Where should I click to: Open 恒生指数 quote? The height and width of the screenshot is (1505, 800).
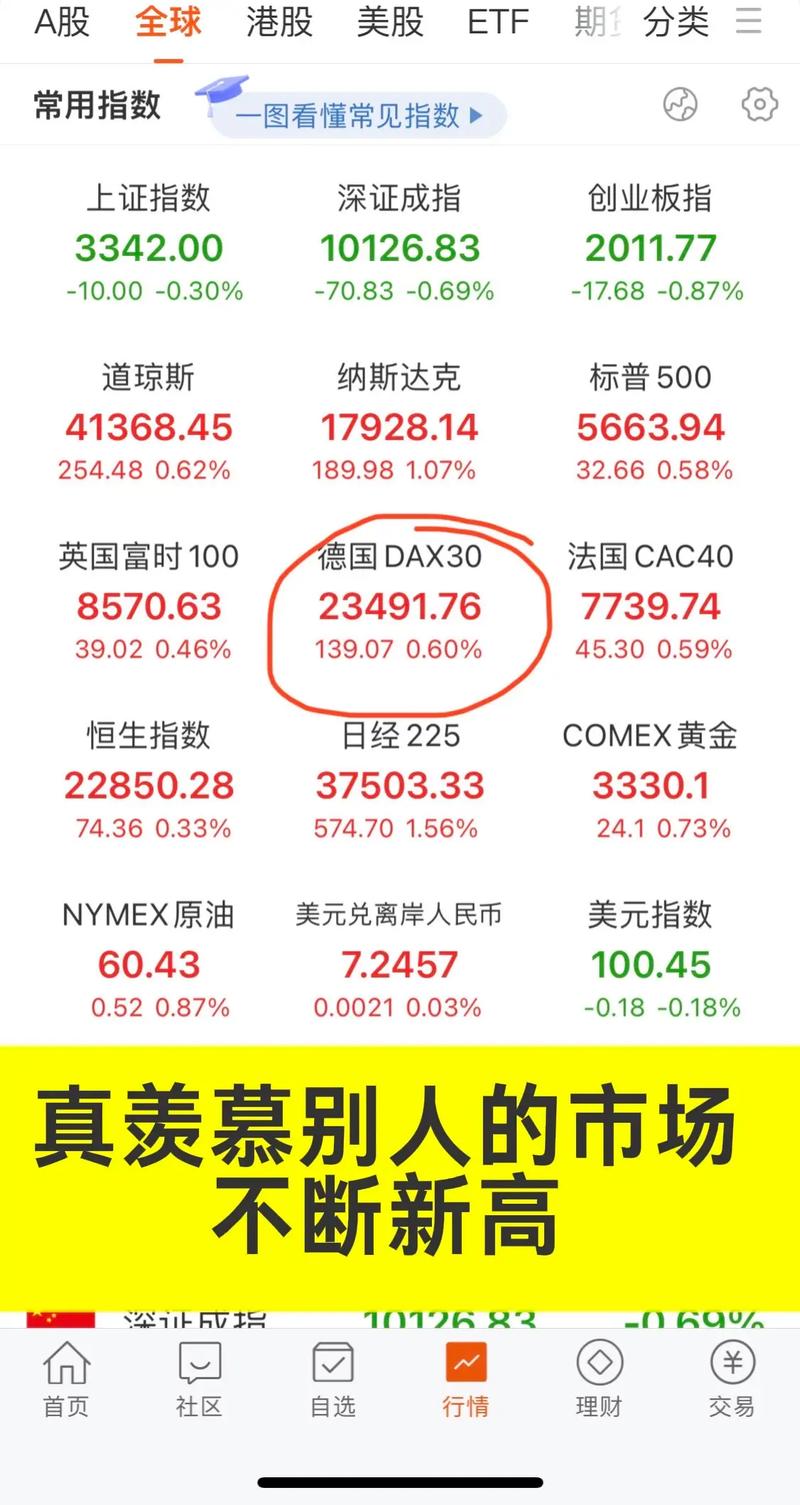tap(149, 783)
